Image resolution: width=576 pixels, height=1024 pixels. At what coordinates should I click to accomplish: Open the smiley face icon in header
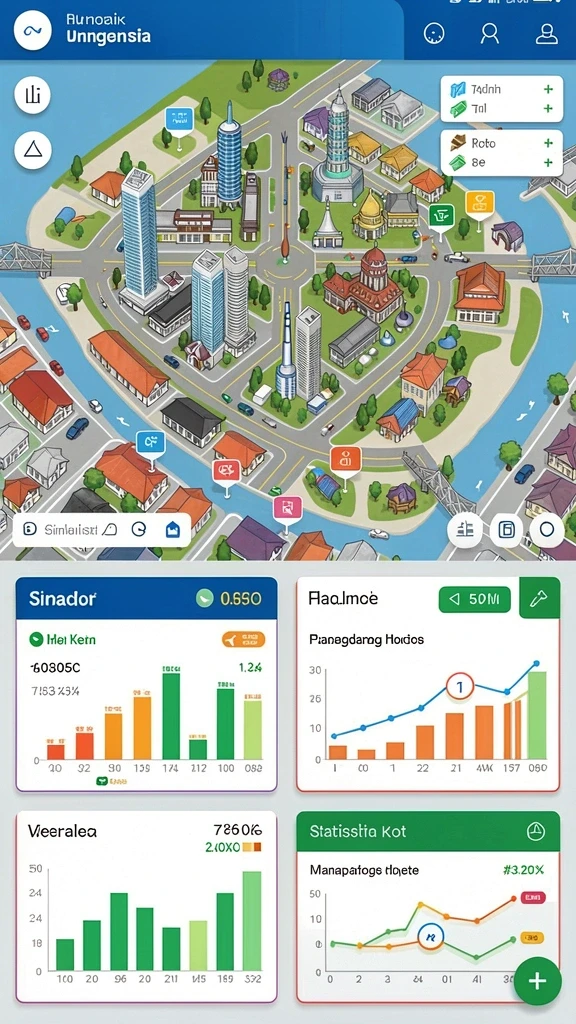434,33
